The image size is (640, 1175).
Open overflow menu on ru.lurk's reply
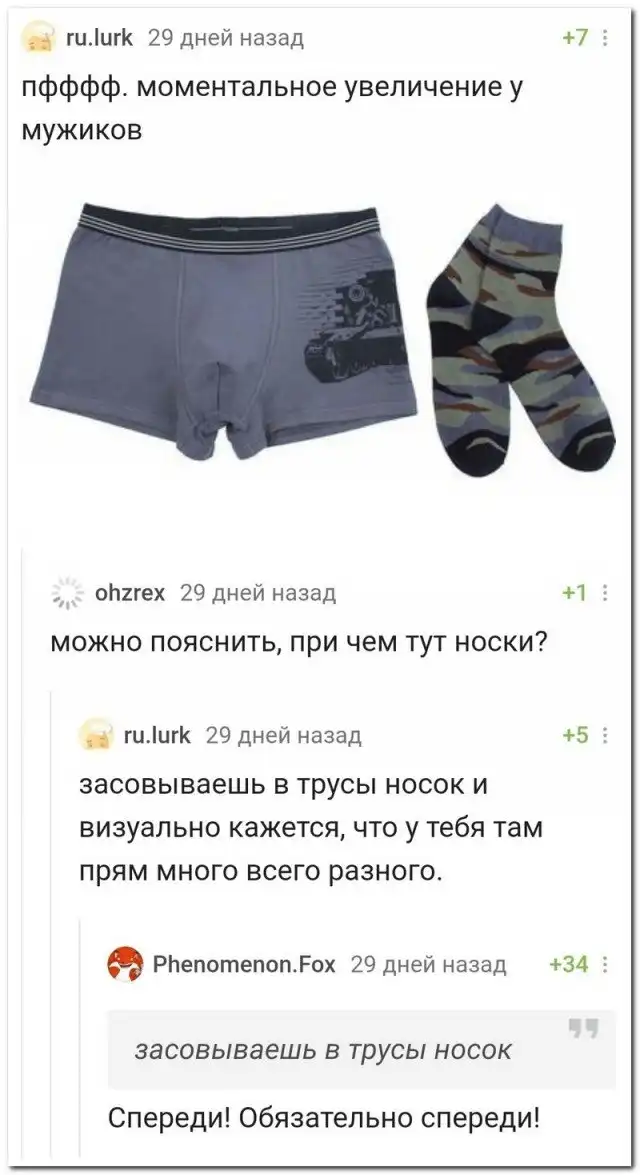(x=605, y=736)
